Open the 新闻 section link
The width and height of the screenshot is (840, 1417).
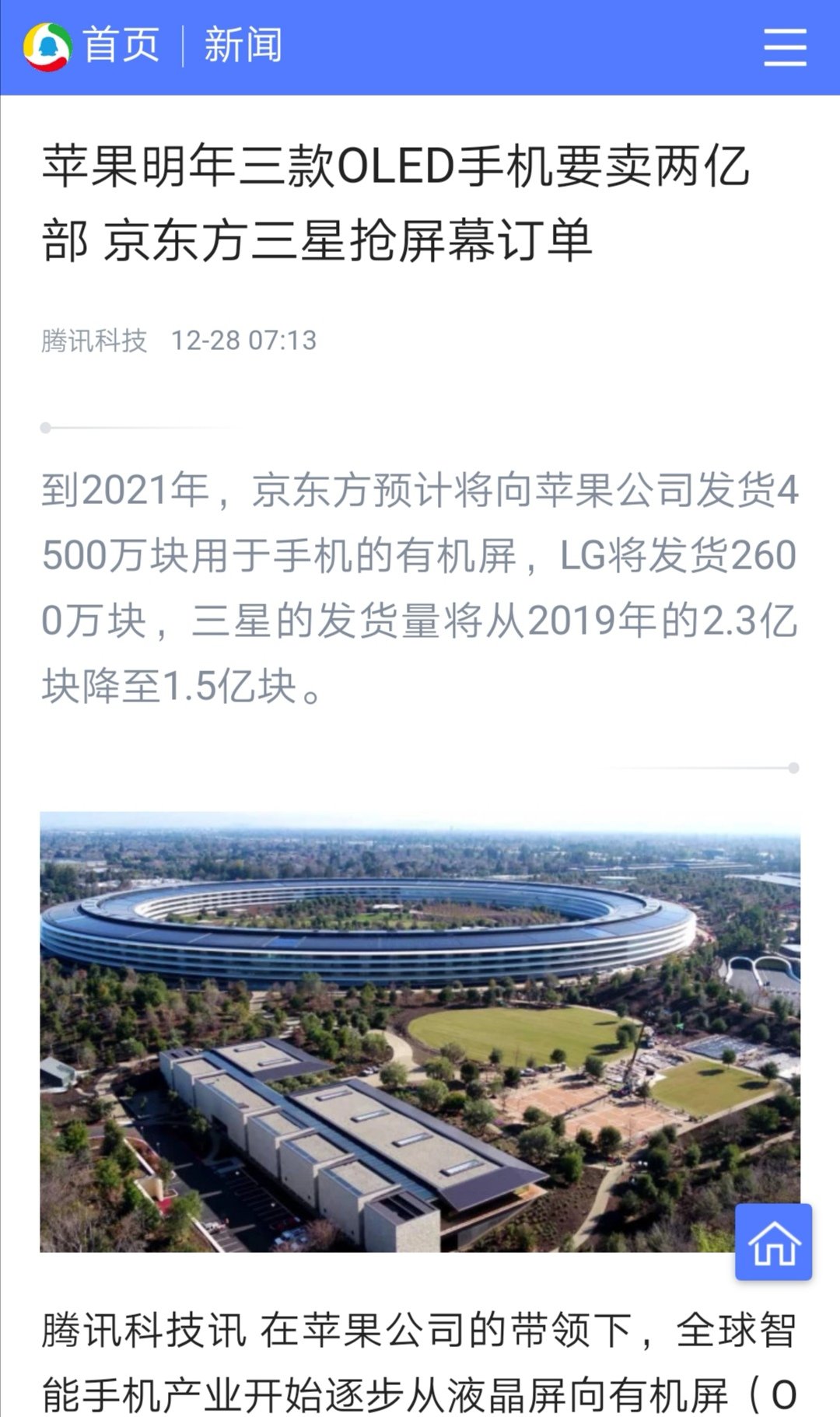(x=243, y=45)
